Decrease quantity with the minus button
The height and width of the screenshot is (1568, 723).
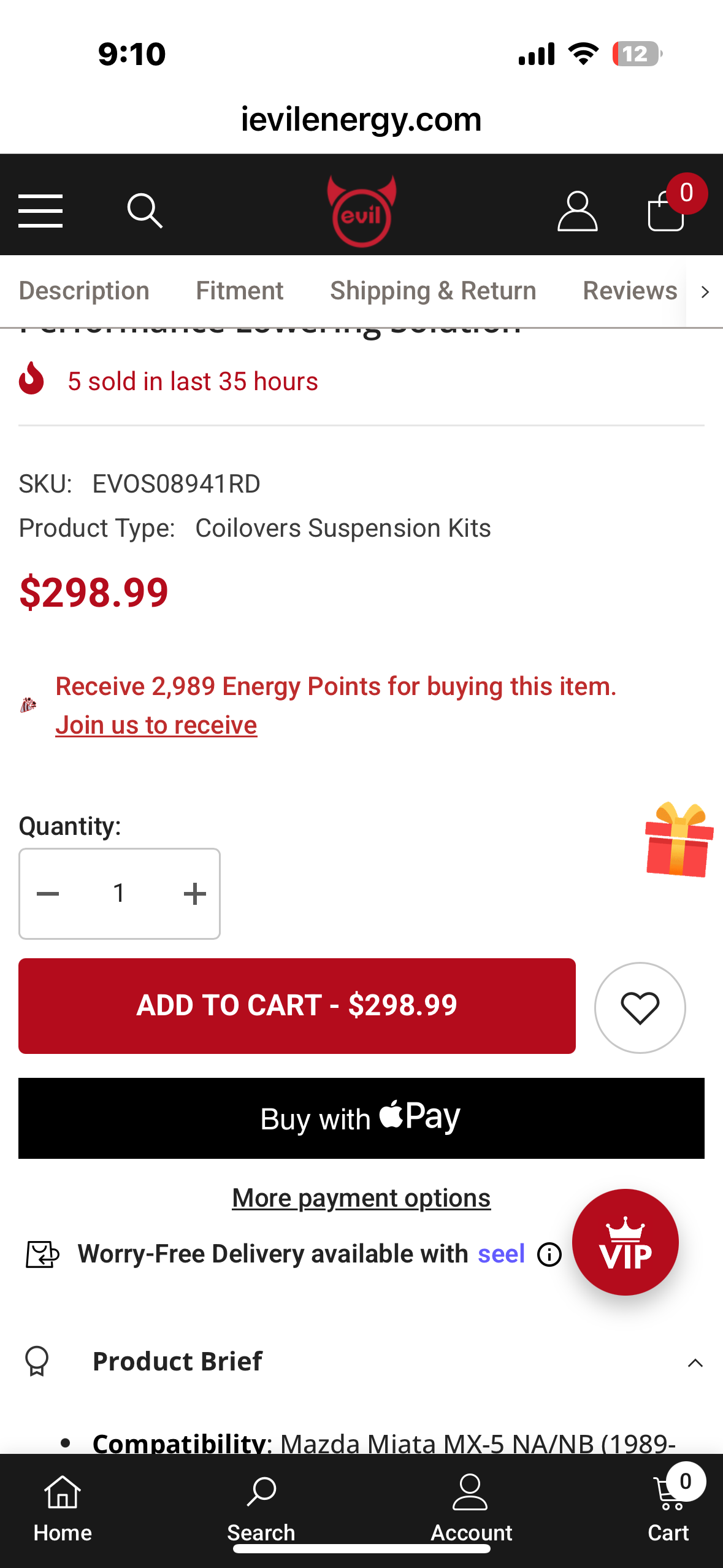pos(48,894)
